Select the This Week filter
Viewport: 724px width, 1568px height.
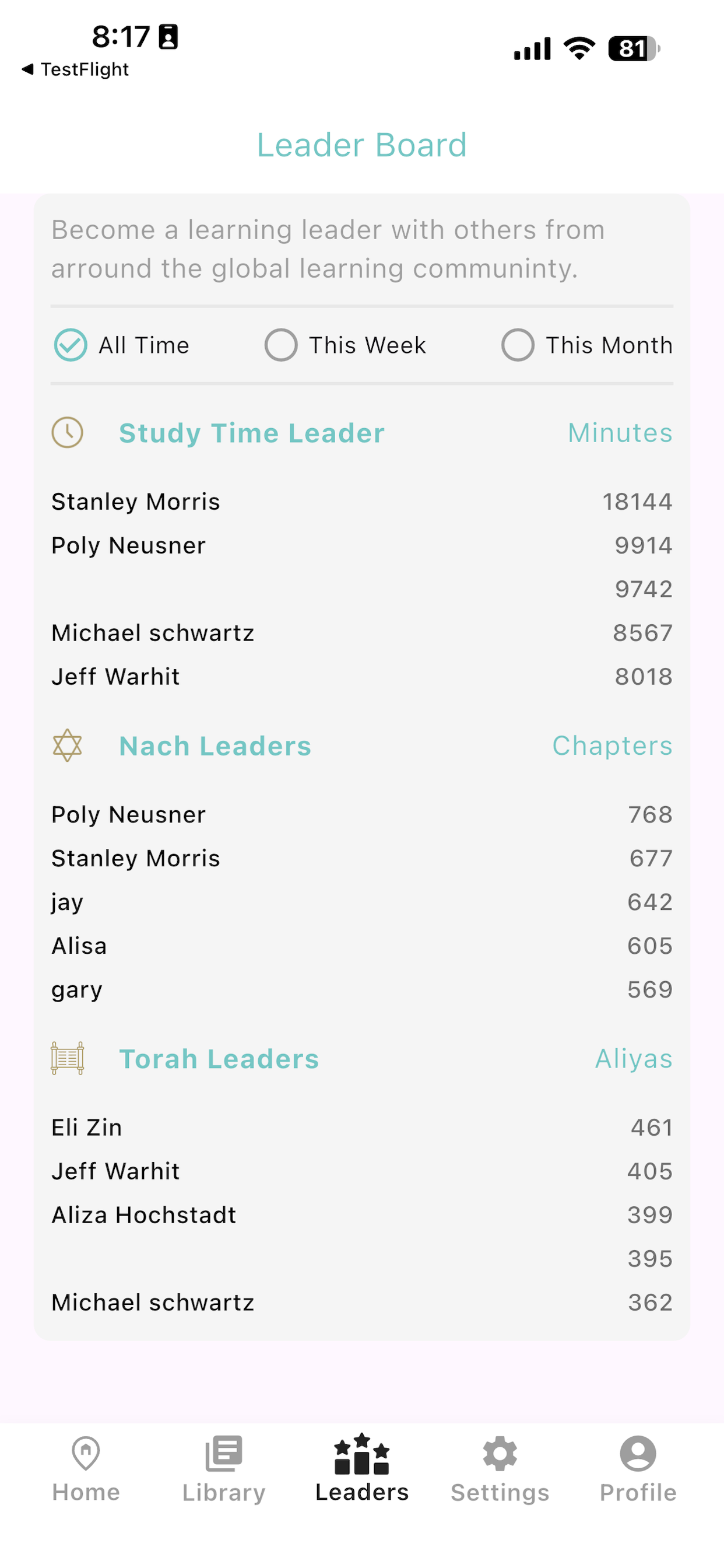click(345, 345)
